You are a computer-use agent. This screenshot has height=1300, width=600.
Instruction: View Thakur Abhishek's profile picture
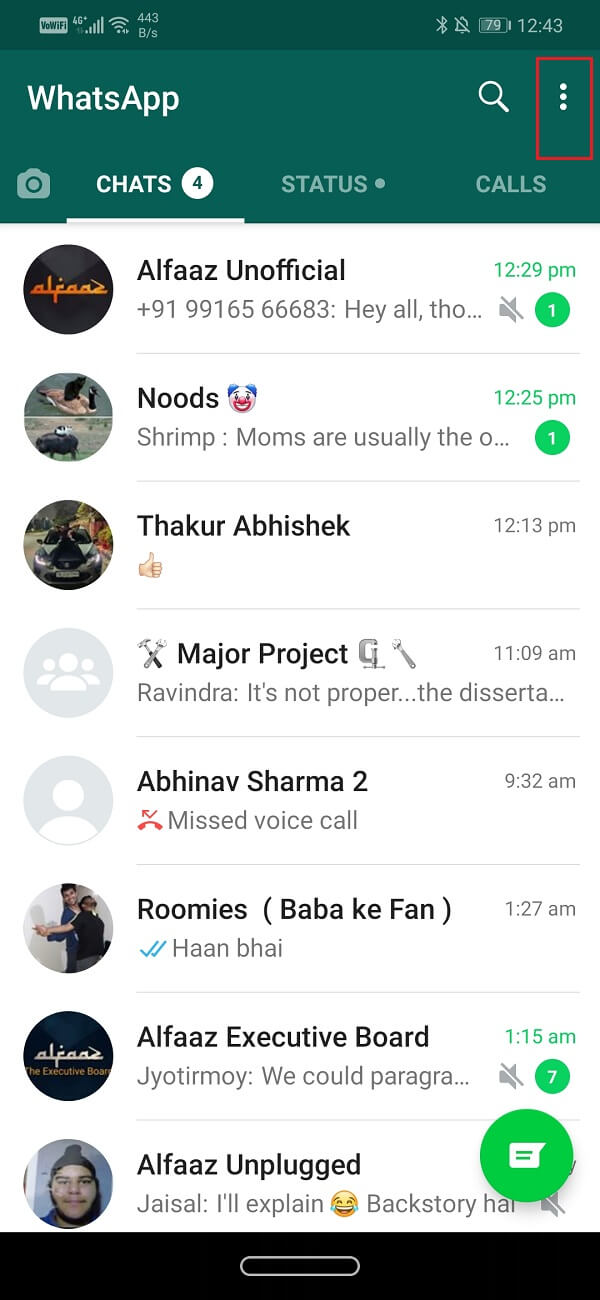(x=68, y=545)
